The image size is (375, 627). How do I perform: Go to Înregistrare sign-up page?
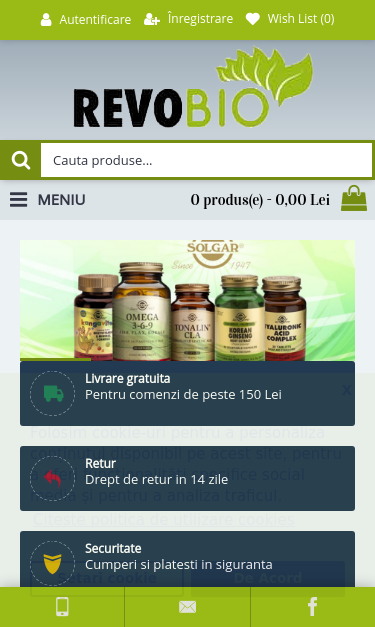(188, 19)
